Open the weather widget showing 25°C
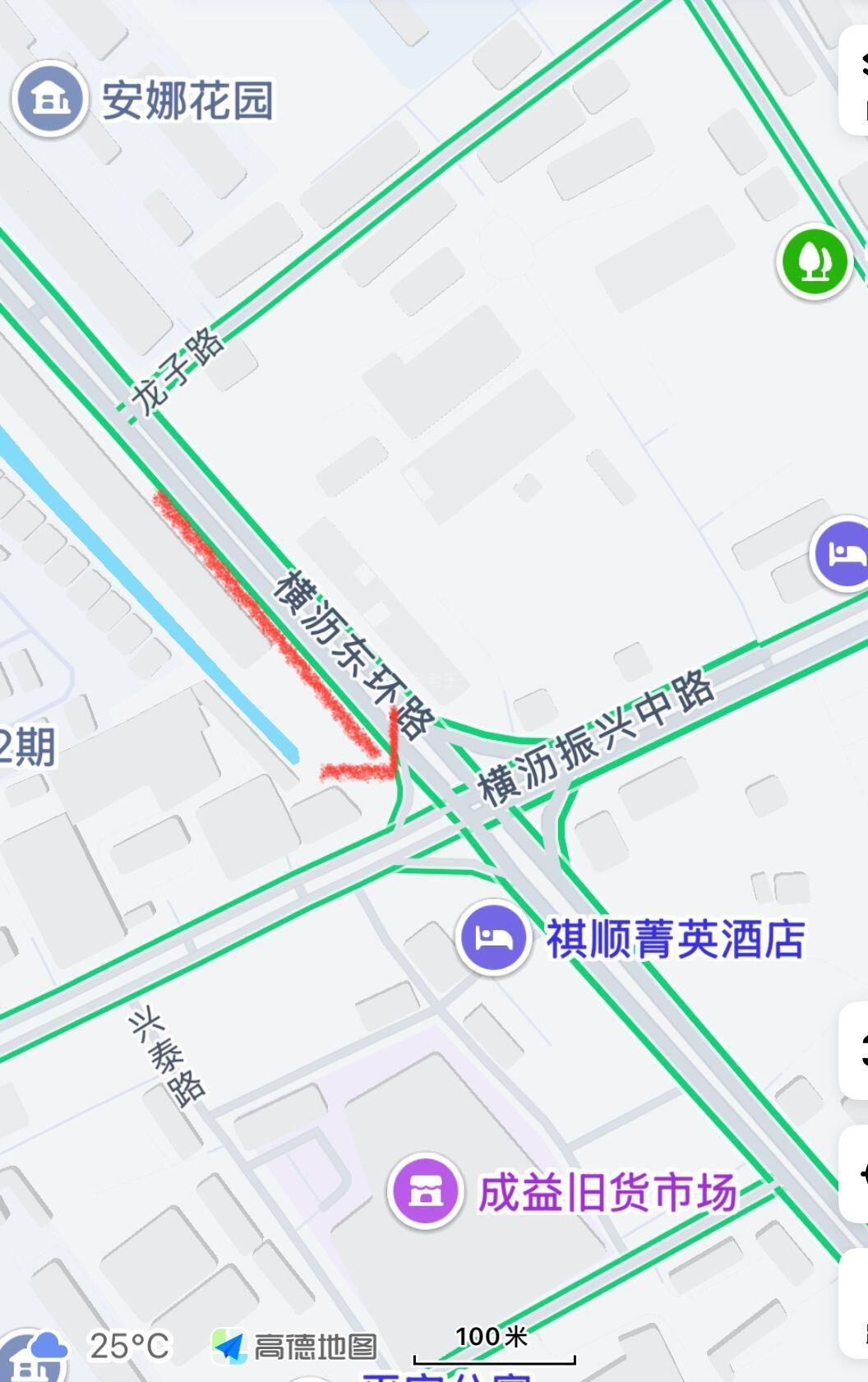Screen dimensions: 868x1382 pyautogui.click(x=127, y=1346)
